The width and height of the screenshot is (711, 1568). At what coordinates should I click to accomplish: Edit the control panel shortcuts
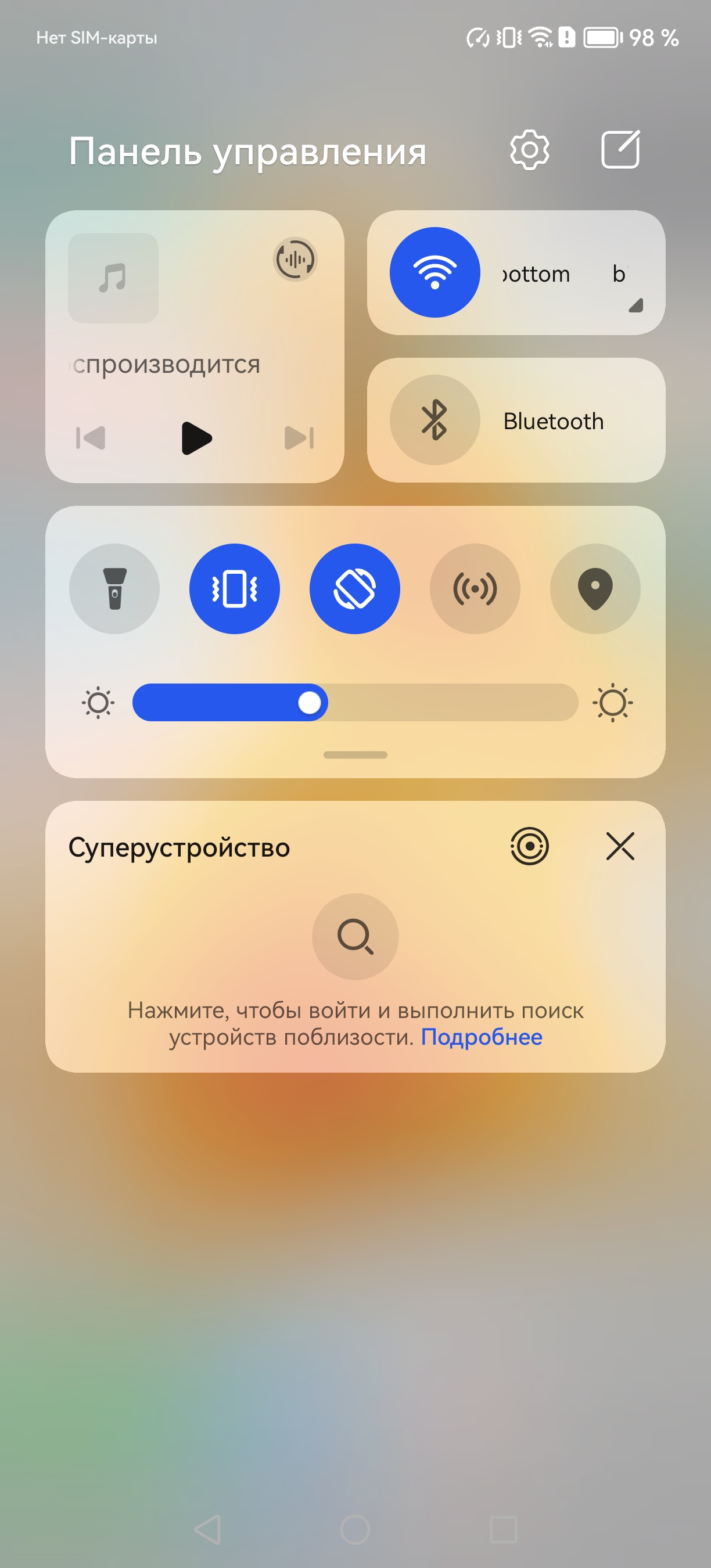click(620, 150)
